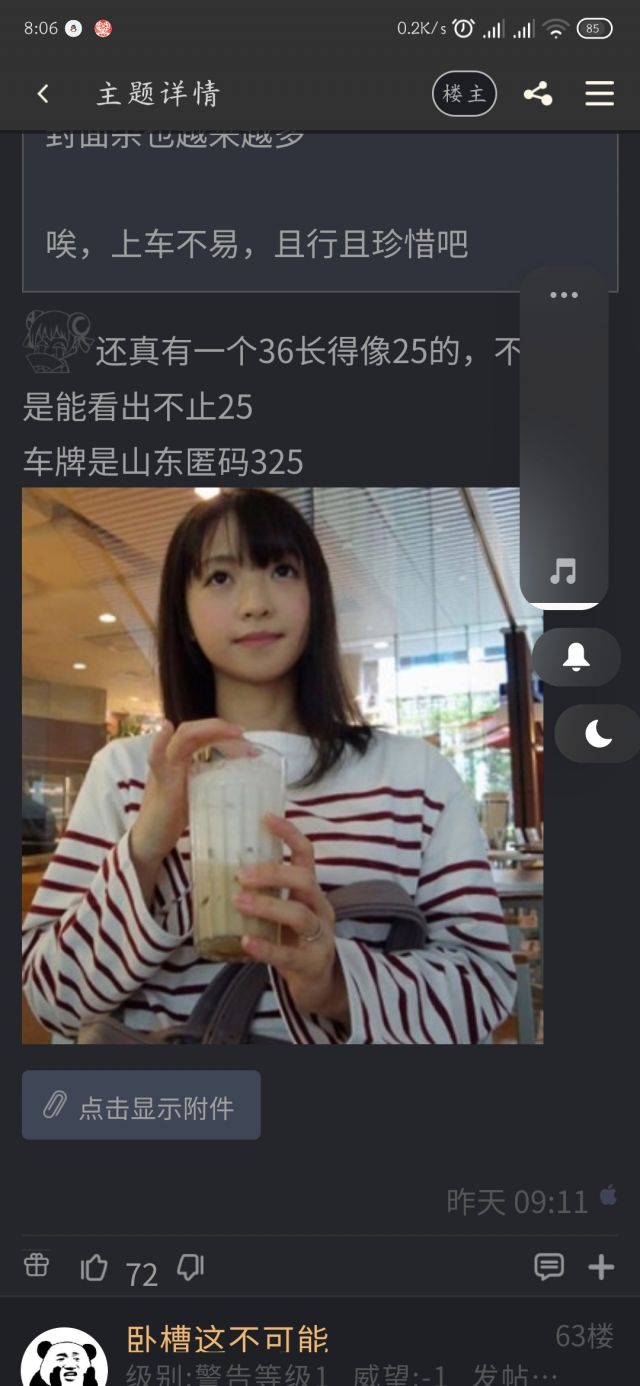Screen dimensions: 640x1386
Task: Open the plus menu for more actions
Action: (600, 1267)
